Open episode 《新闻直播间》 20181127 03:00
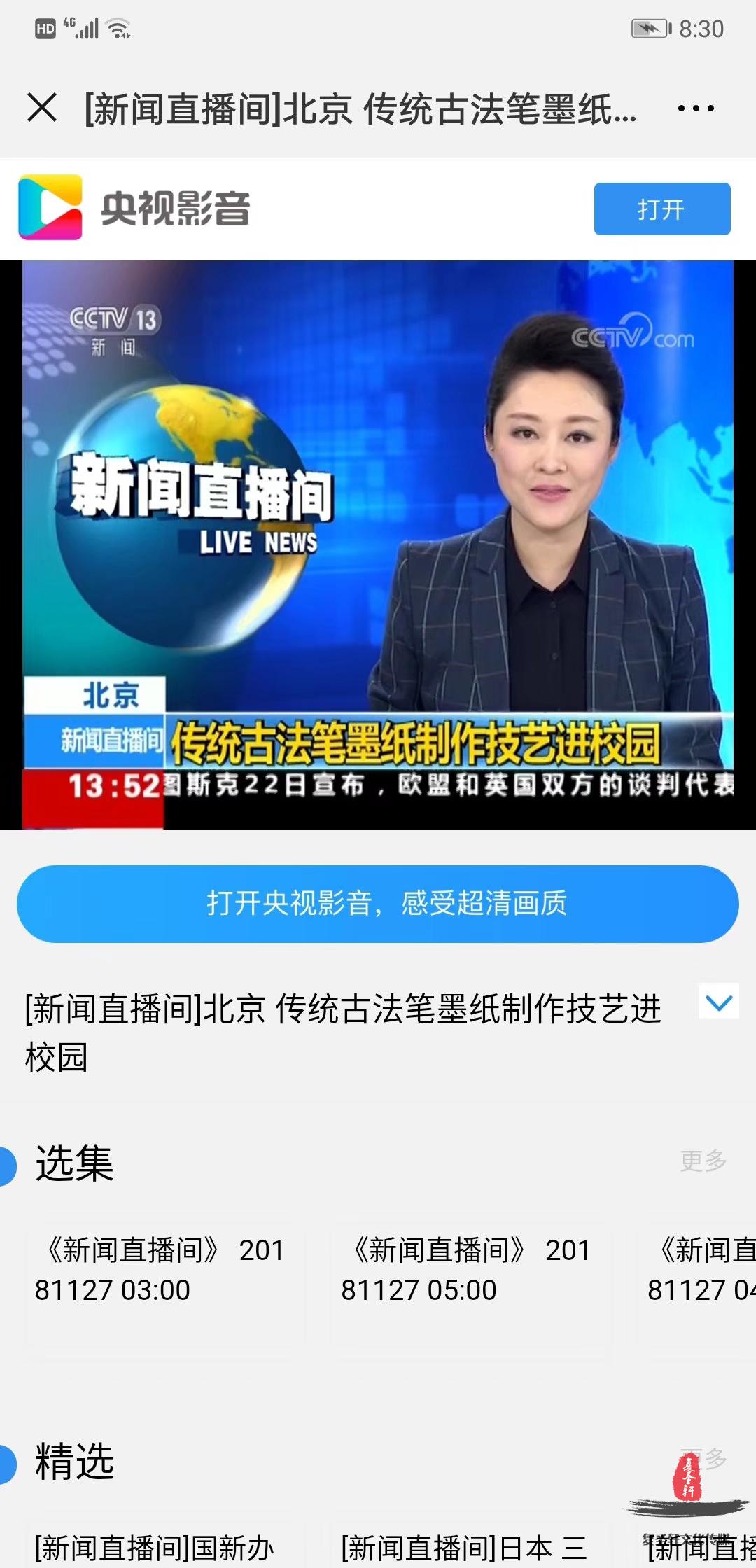Screen dimensions: 756x1568 165,1270
